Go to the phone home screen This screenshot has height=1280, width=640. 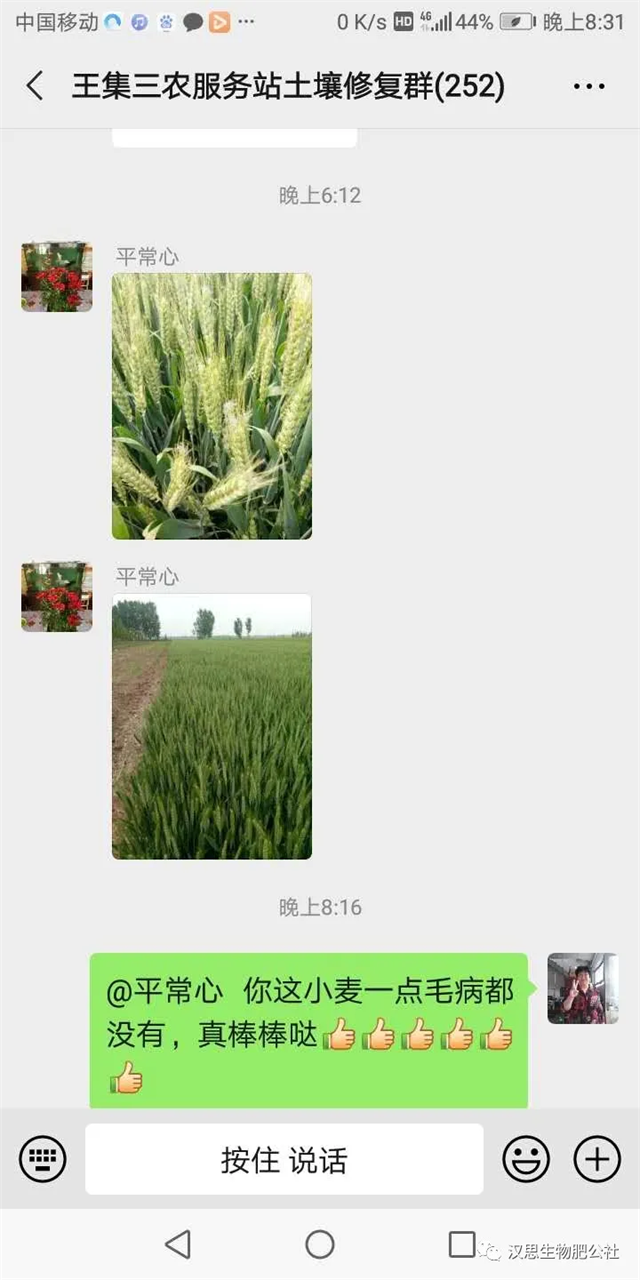click(x=320, y=1244)
